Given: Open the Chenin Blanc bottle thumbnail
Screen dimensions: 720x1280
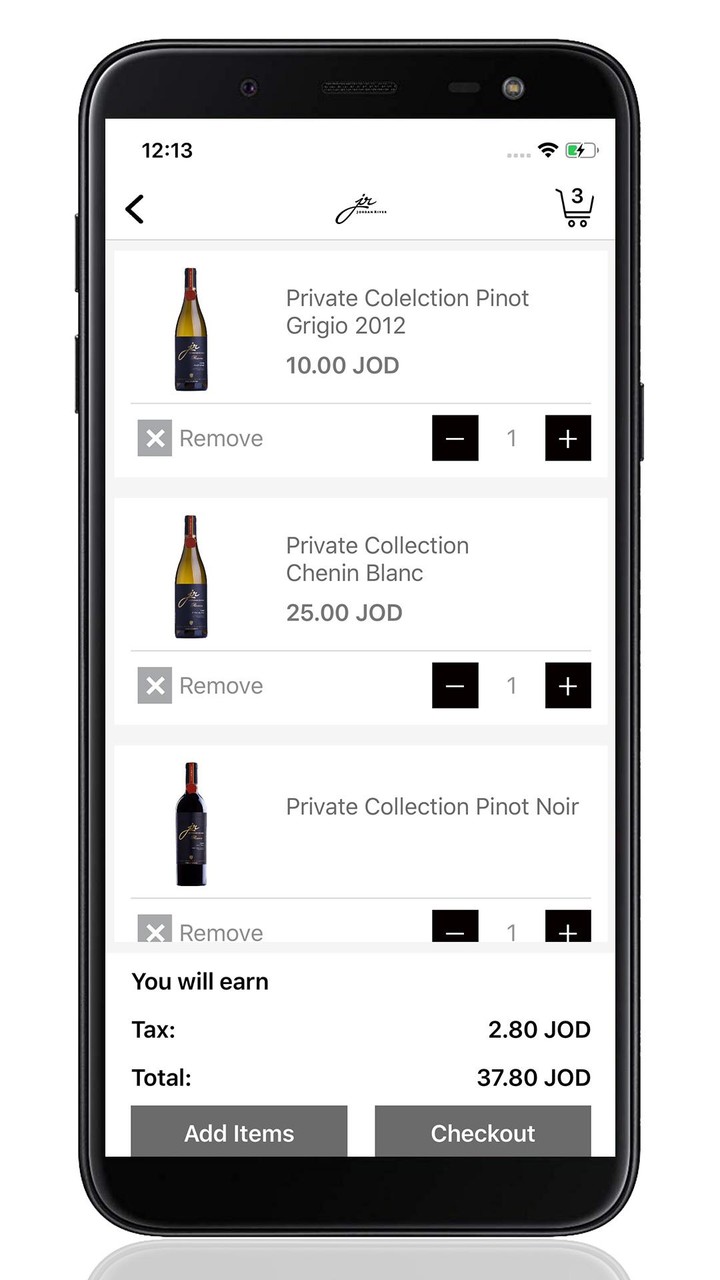Looking at the screenshot, I should [x=190, y=575].
